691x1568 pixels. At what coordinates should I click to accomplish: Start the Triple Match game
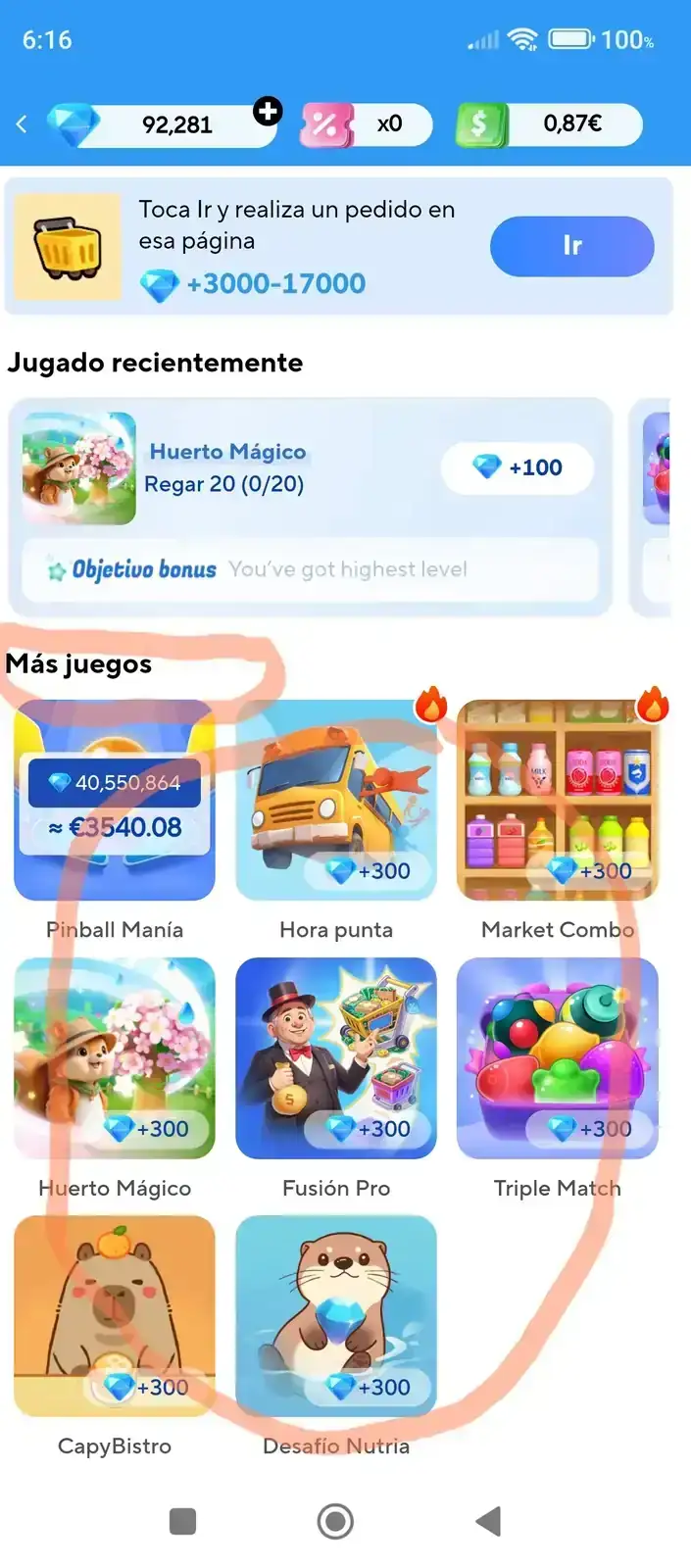coord(558,1058)
